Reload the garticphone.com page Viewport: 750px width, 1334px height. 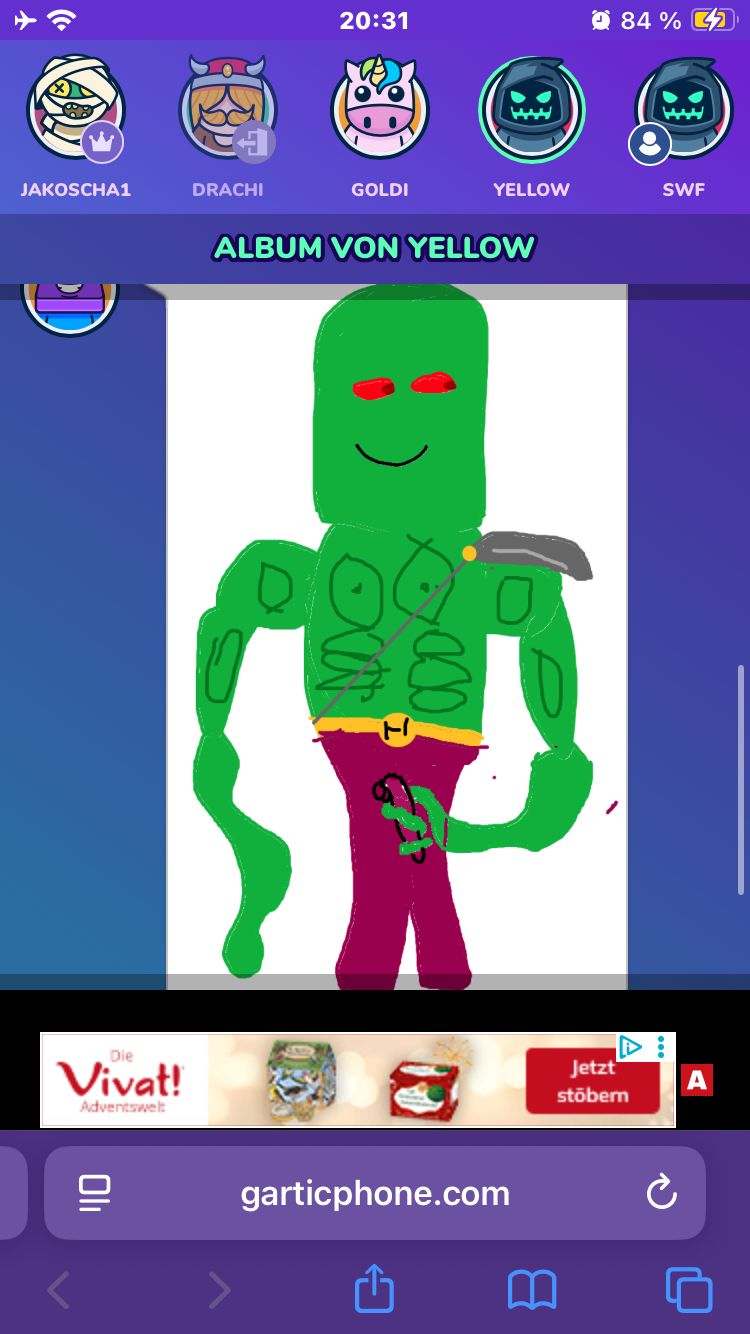click(661, 1192)
